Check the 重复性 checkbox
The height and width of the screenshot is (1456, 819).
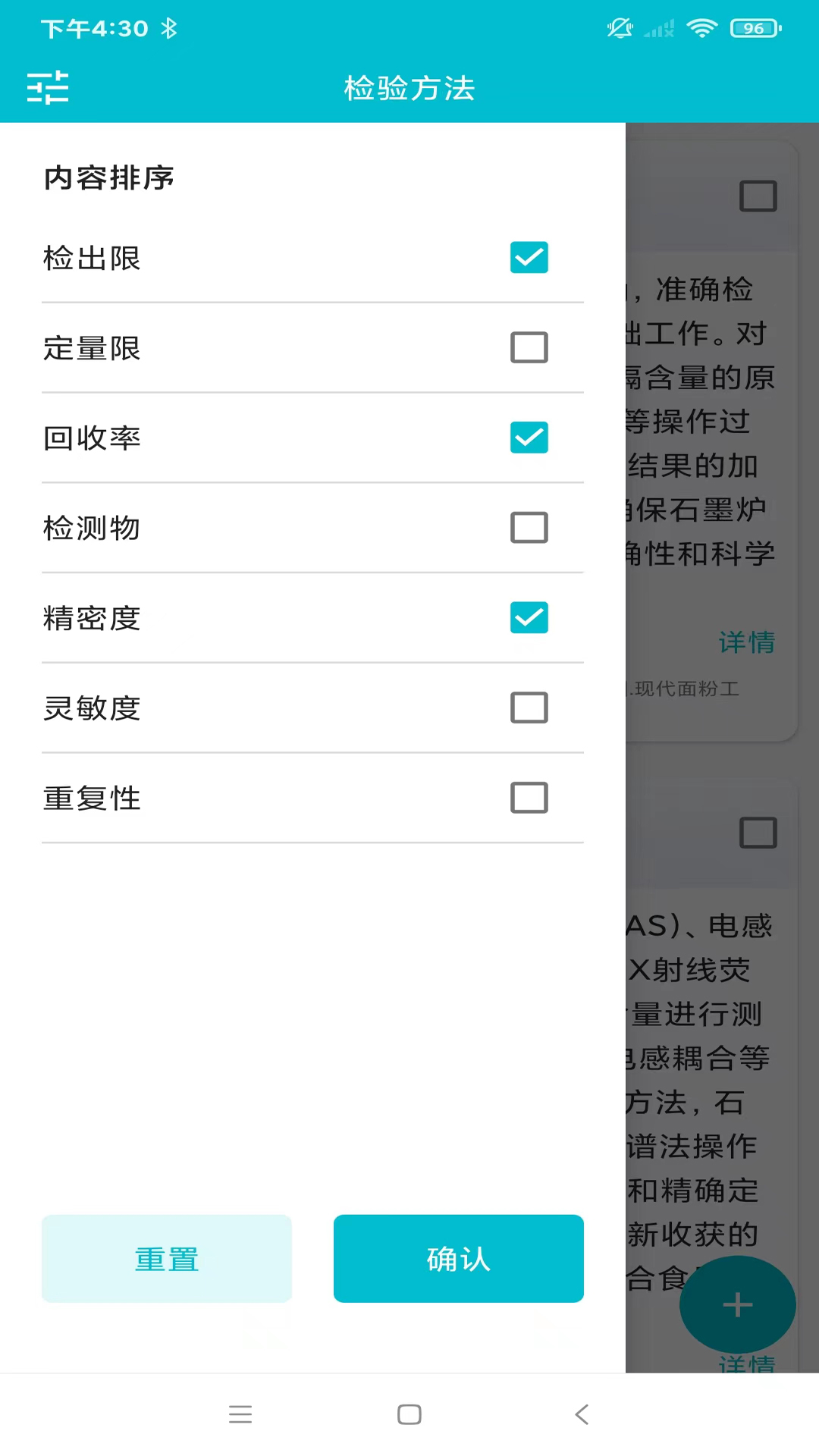[x=529, y=798]
